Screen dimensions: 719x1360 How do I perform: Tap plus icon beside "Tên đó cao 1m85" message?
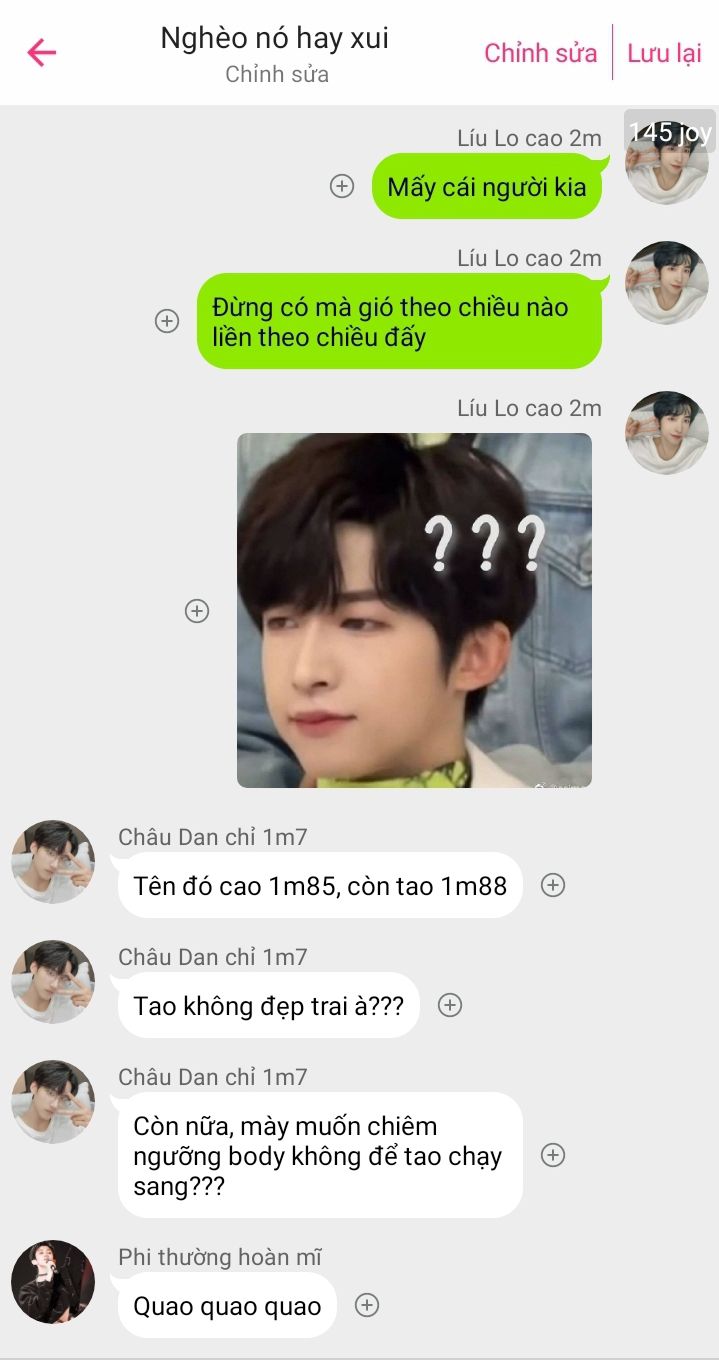click(553, 885)
